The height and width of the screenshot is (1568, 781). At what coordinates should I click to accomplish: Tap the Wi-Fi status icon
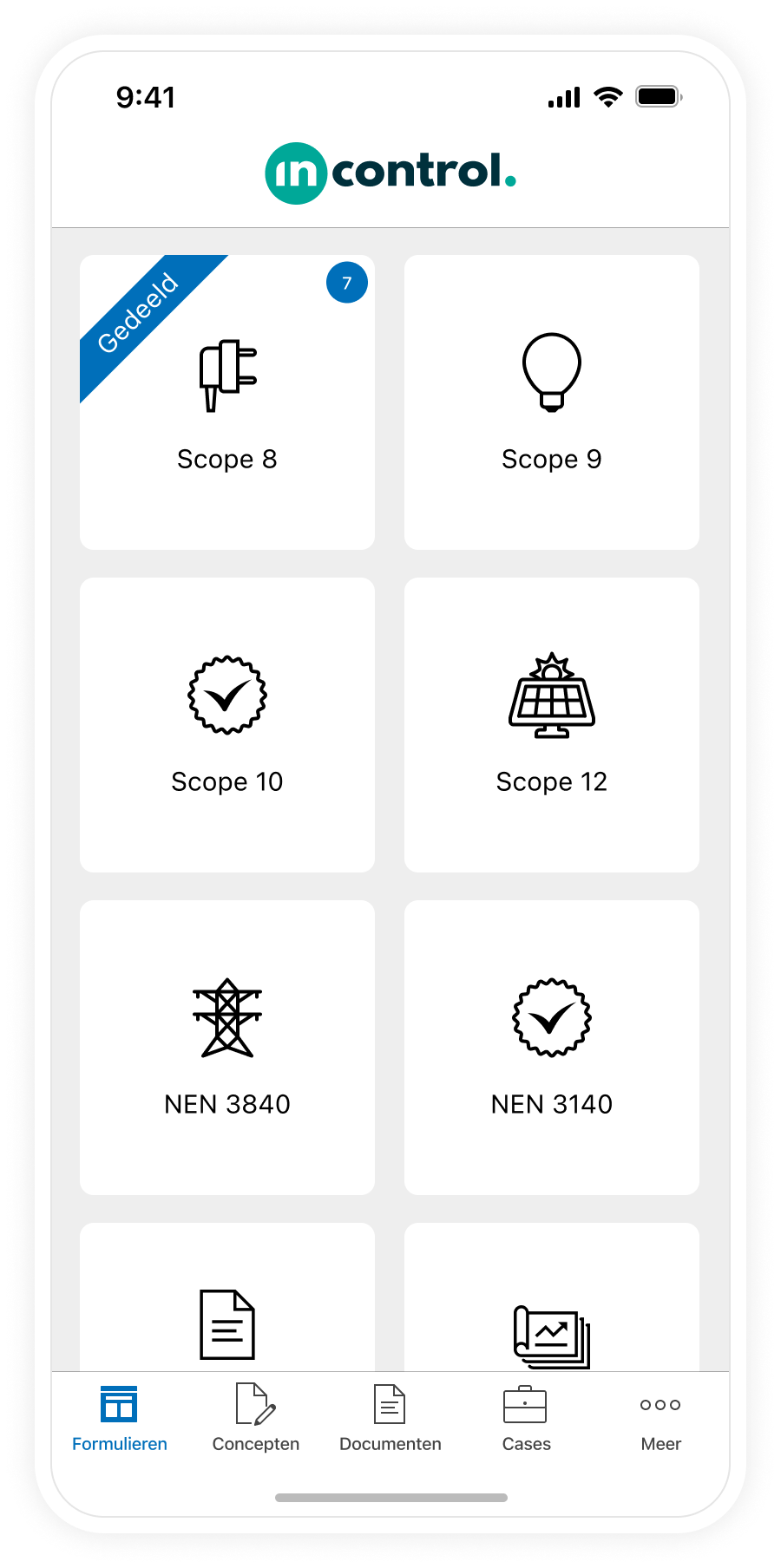pyautogui.click(x=609, y=97)
